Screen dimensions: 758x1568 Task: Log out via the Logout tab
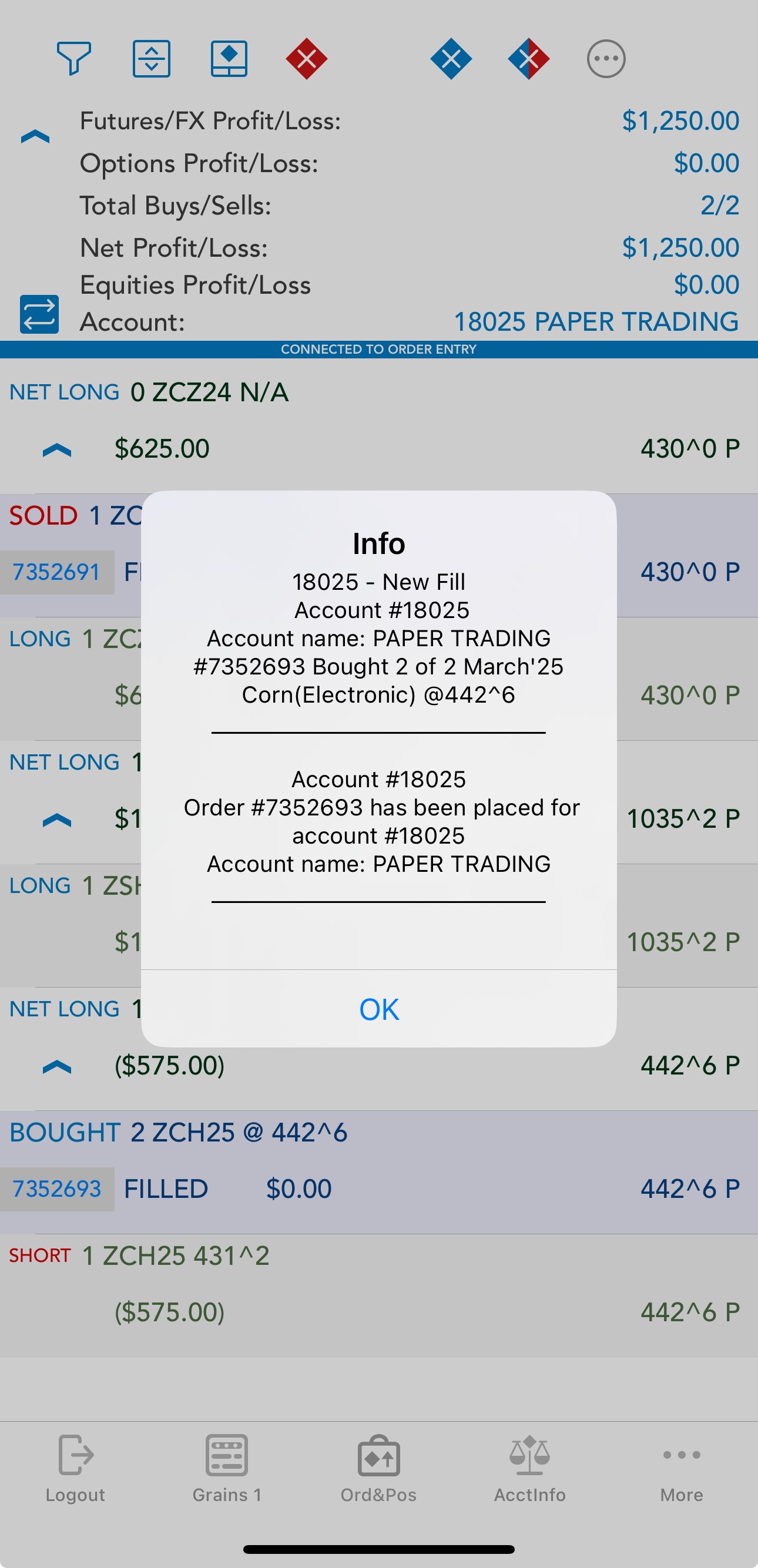pyautogui.click(x=75, y=1468)
